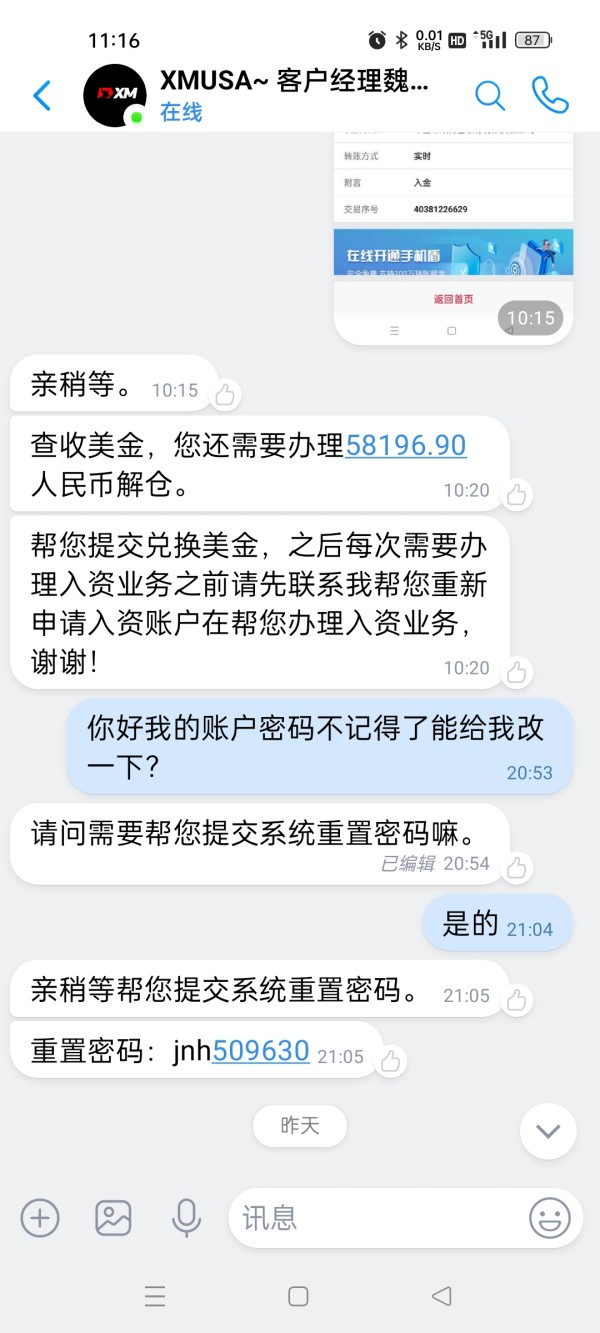
Task: Open the bank transfer screenshot image
Action: point(453,238)
